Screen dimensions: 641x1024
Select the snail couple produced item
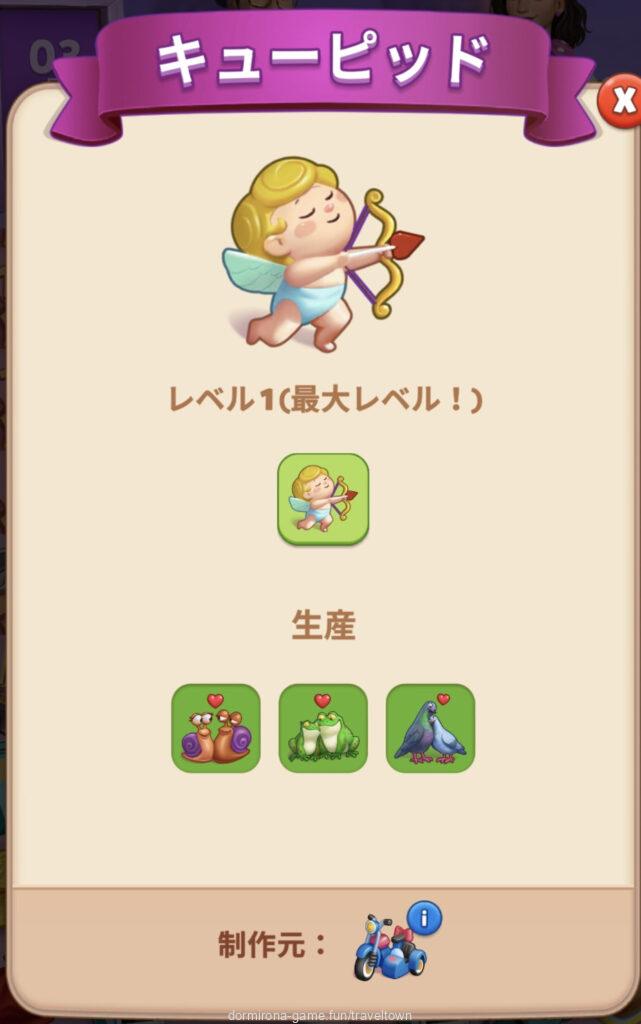pyautogui.click(x=216, y=728)
